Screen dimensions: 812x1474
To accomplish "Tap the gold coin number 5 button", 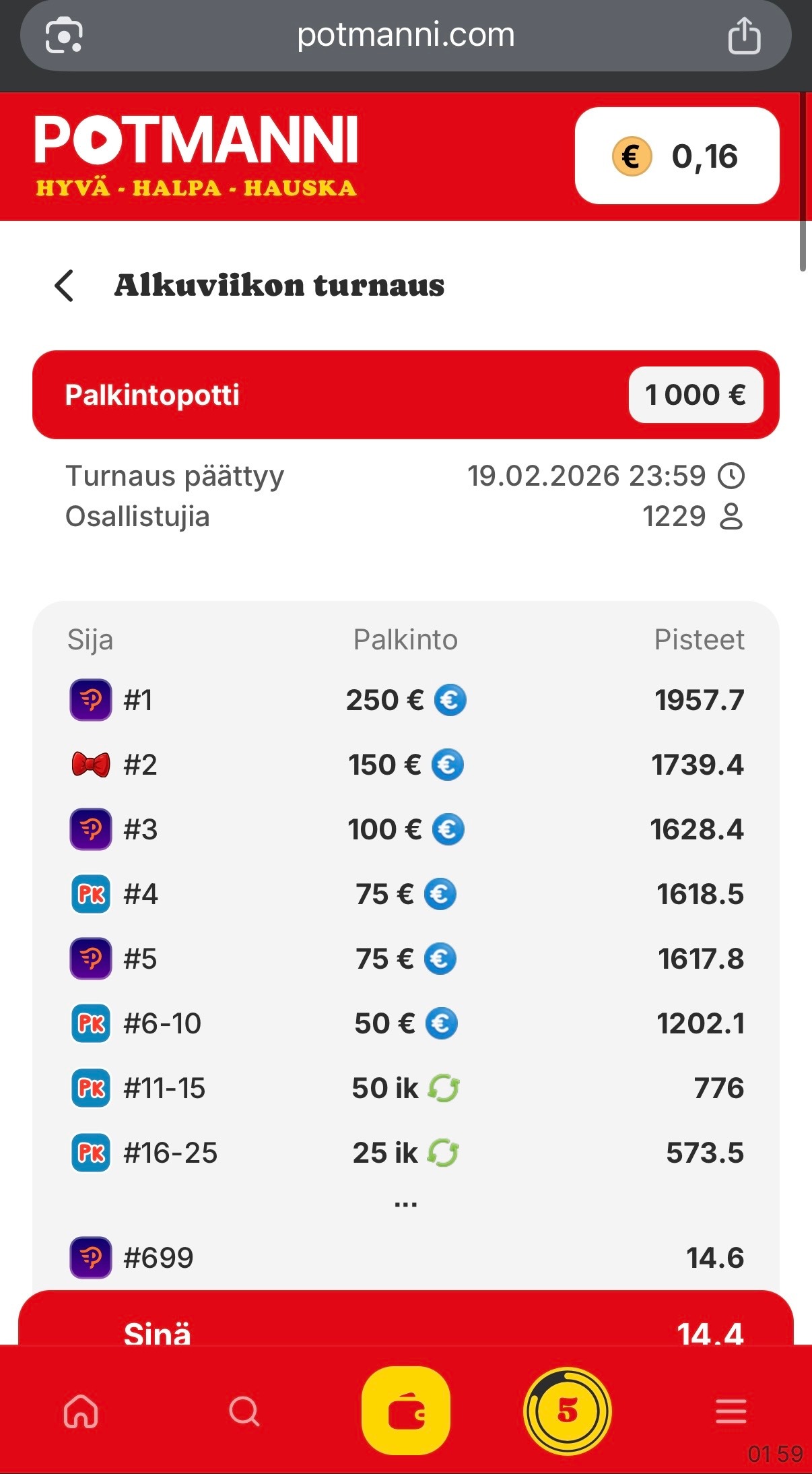I will 568,1410.
